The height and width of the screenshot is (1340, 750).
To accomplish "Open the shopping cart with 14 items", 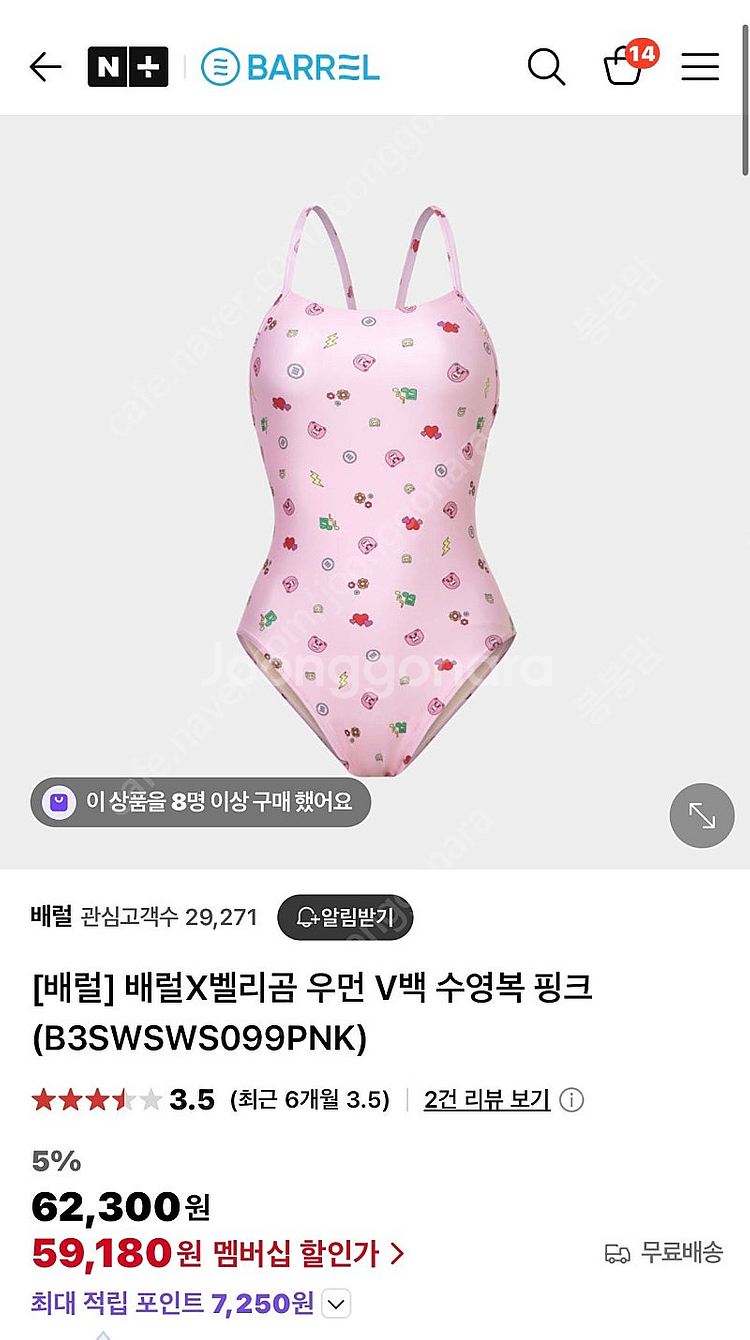I will (x=625, y=67).
